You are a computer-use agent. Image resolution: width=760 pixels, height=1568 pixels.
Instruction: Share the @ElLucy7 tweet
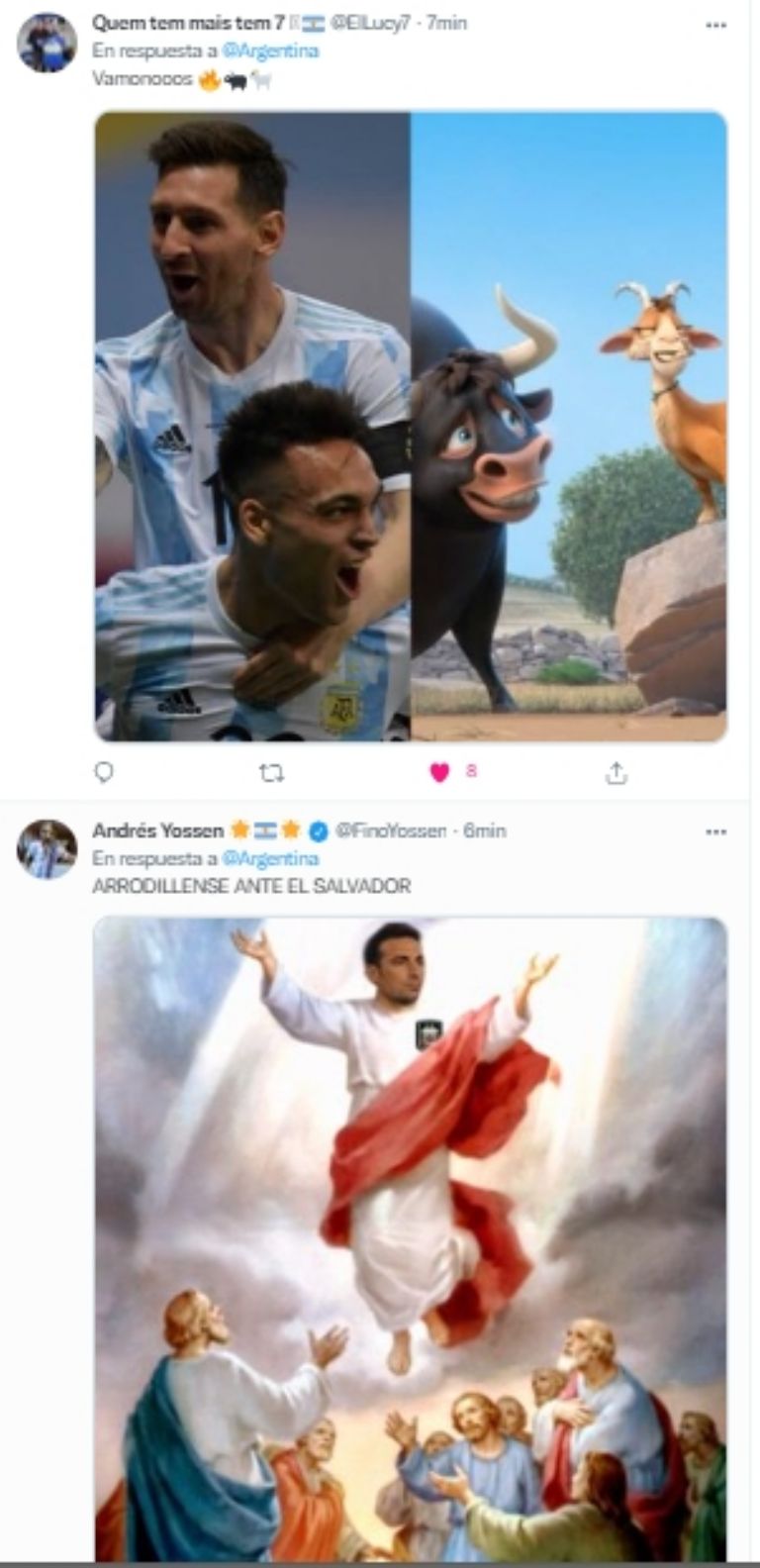click(x=616, y=772)
